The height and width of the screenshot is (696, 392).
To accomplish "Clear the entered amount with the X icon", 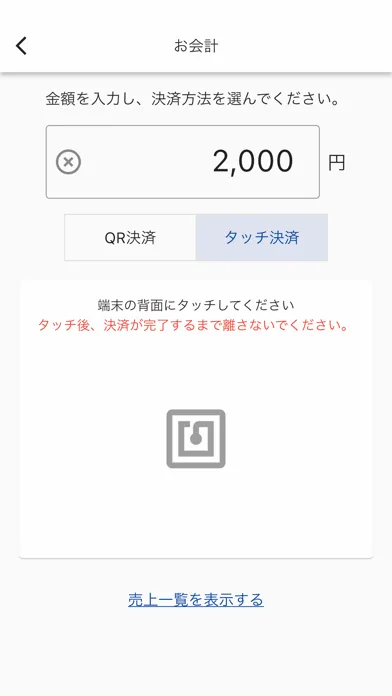I will coord(68,162).
